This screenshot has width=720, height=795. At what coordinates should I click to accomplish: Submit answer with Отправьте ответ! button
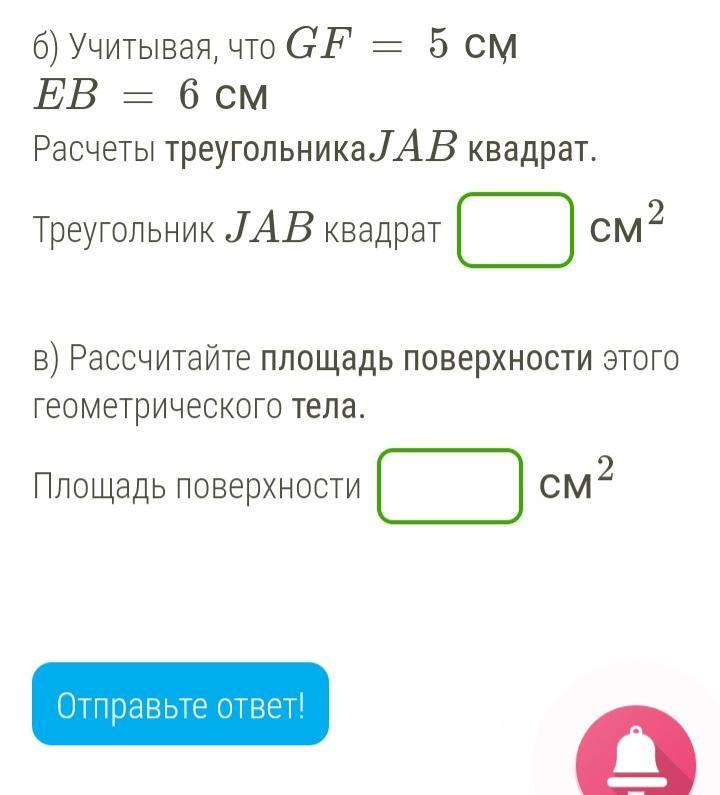(x=180, y=704)
